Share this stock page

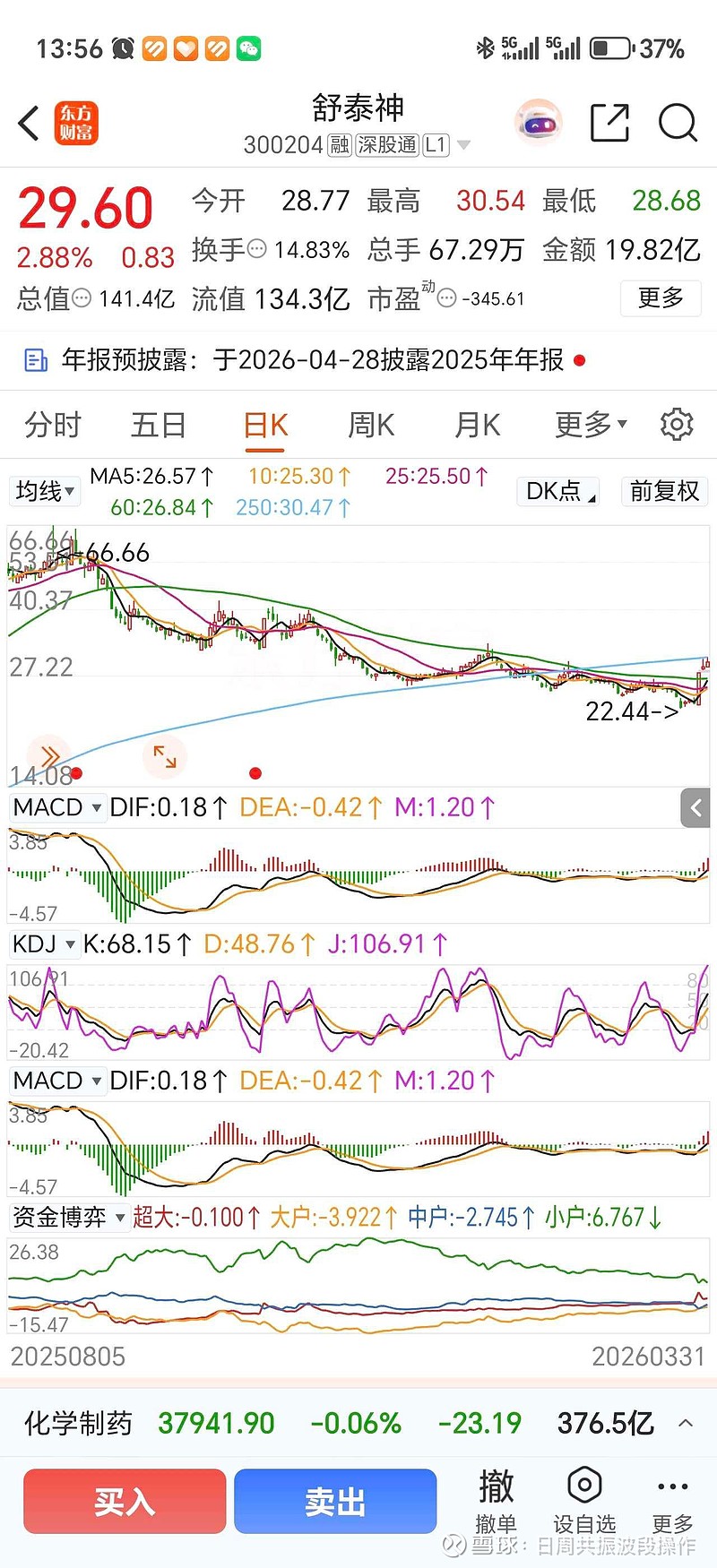point(609,123)
